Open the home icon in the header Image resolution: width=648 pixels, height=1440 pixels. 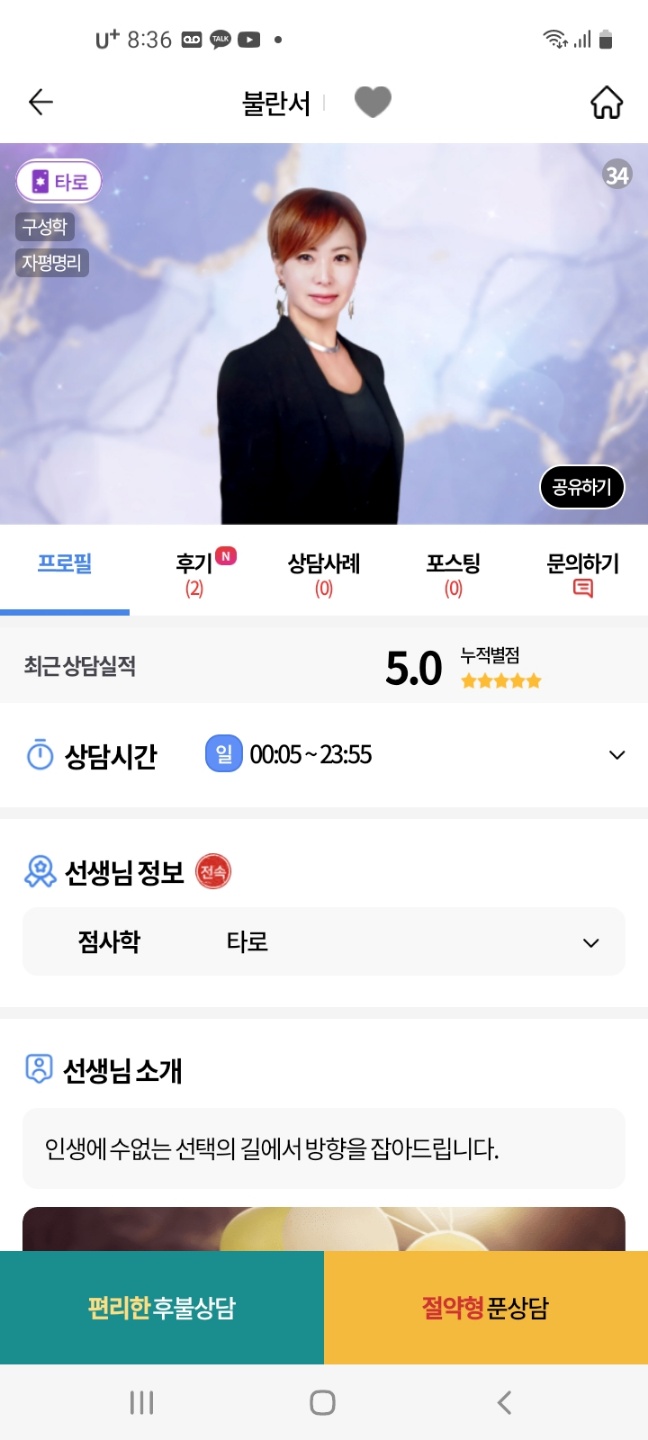[x=606, y=102]
